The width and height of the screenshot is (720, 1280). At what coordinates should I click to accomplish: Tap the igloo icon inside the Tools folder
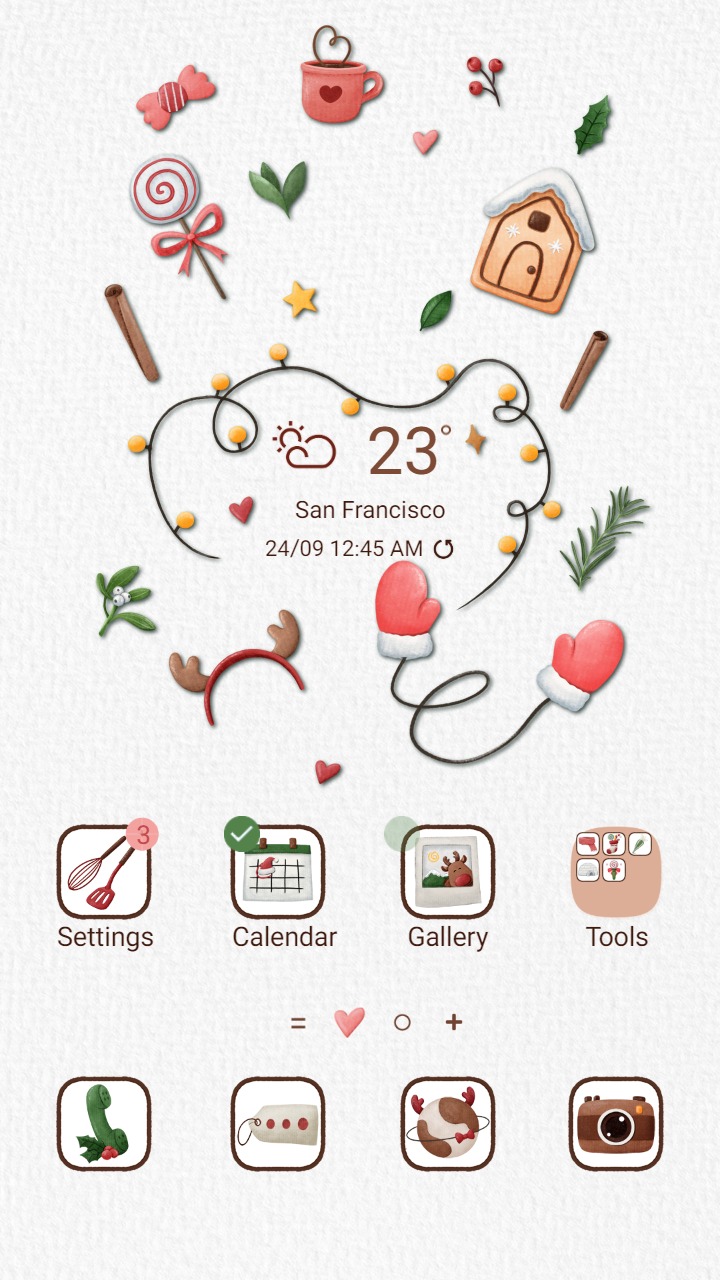click(589, 869)
